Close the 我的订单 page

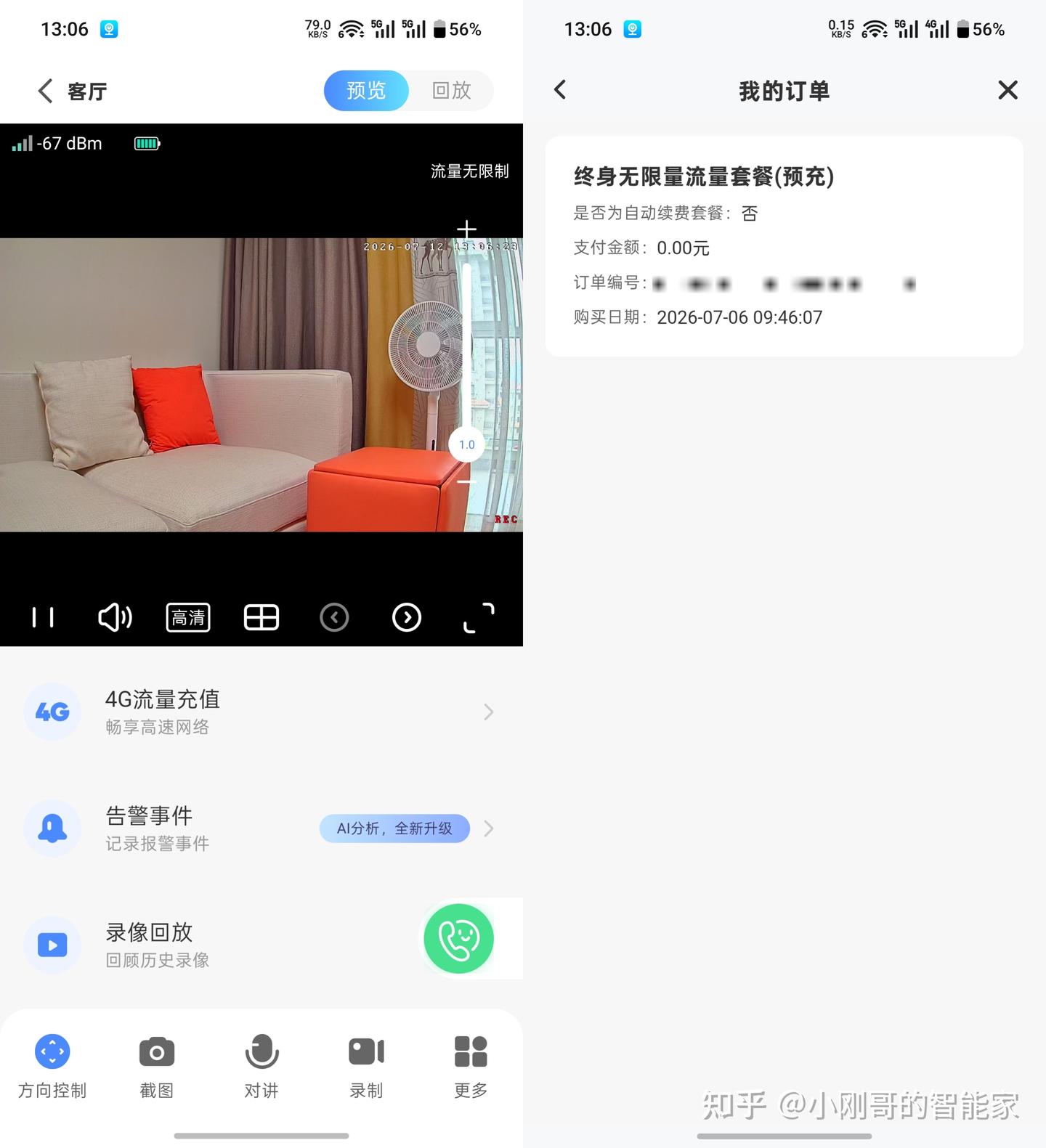point(1008,90)
